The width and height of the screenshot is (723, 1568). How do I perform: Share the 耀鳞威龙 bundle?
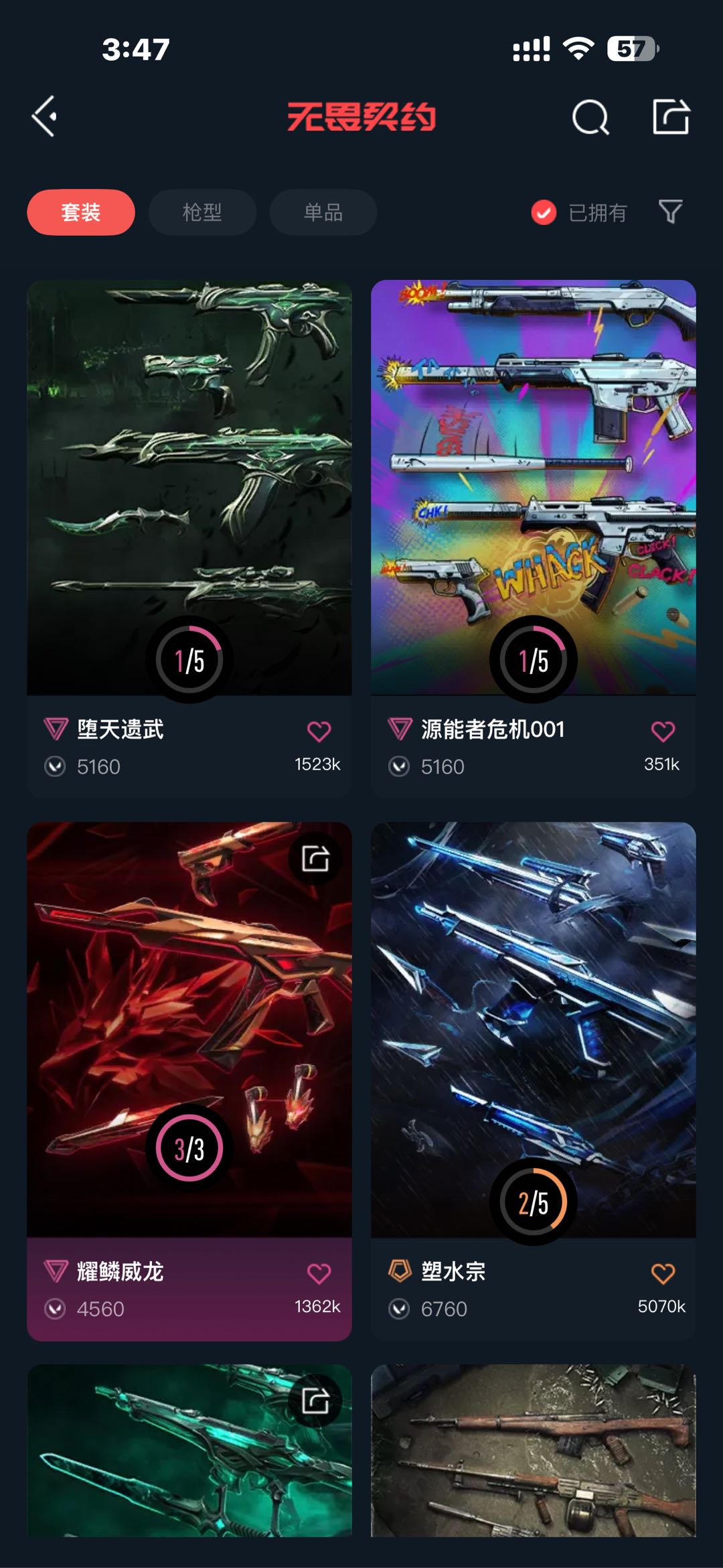(x=315, y=858)
